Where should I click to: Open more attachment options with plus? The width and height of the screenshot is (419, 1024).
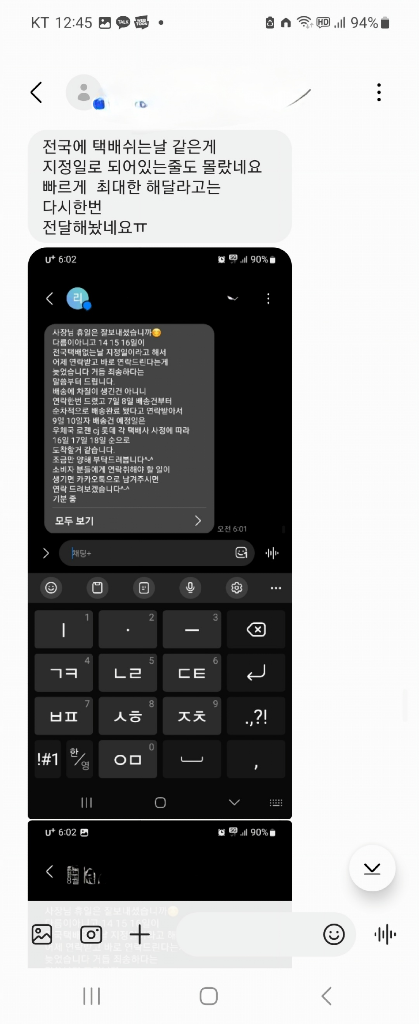click(x=140, y=935)
